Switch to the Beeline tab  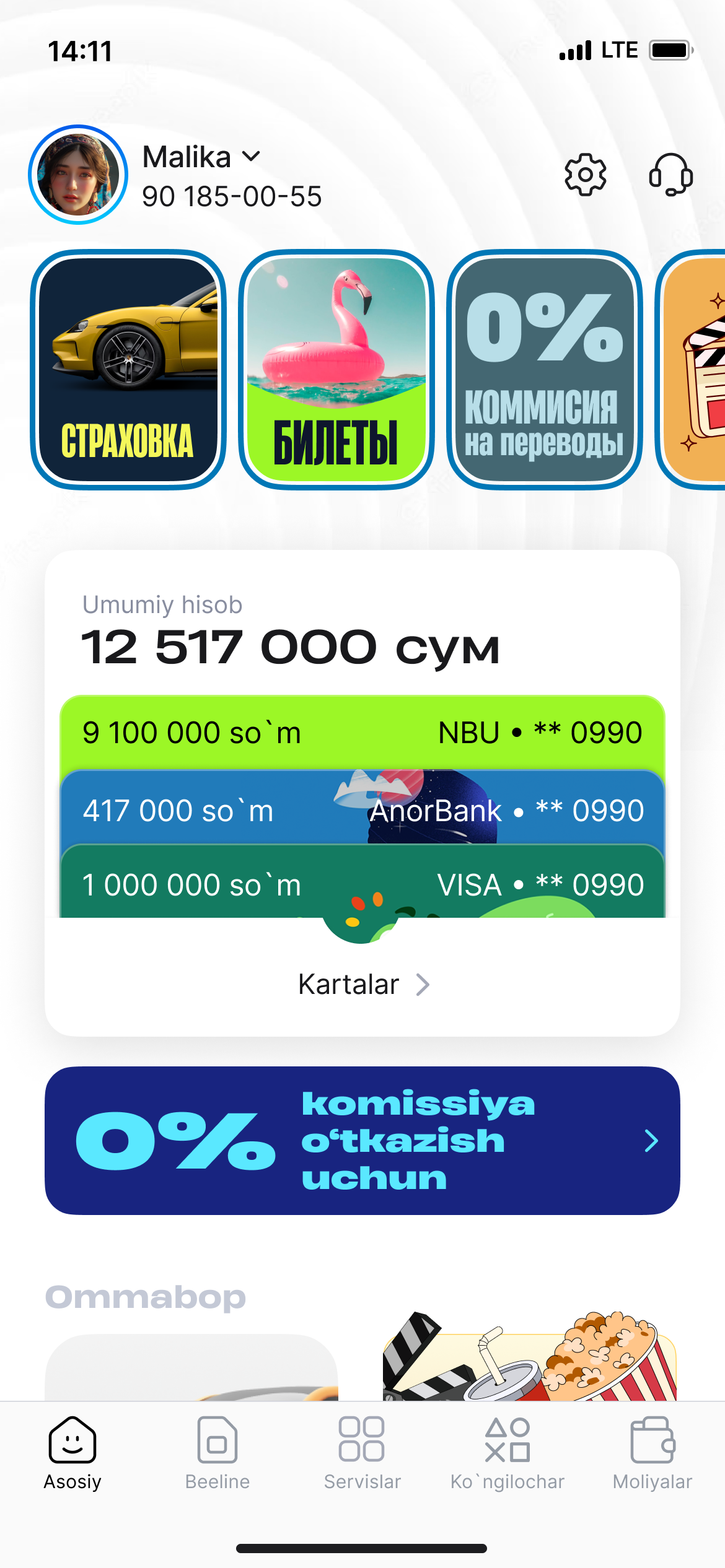pyautogui.click(x=217, y=1453)
